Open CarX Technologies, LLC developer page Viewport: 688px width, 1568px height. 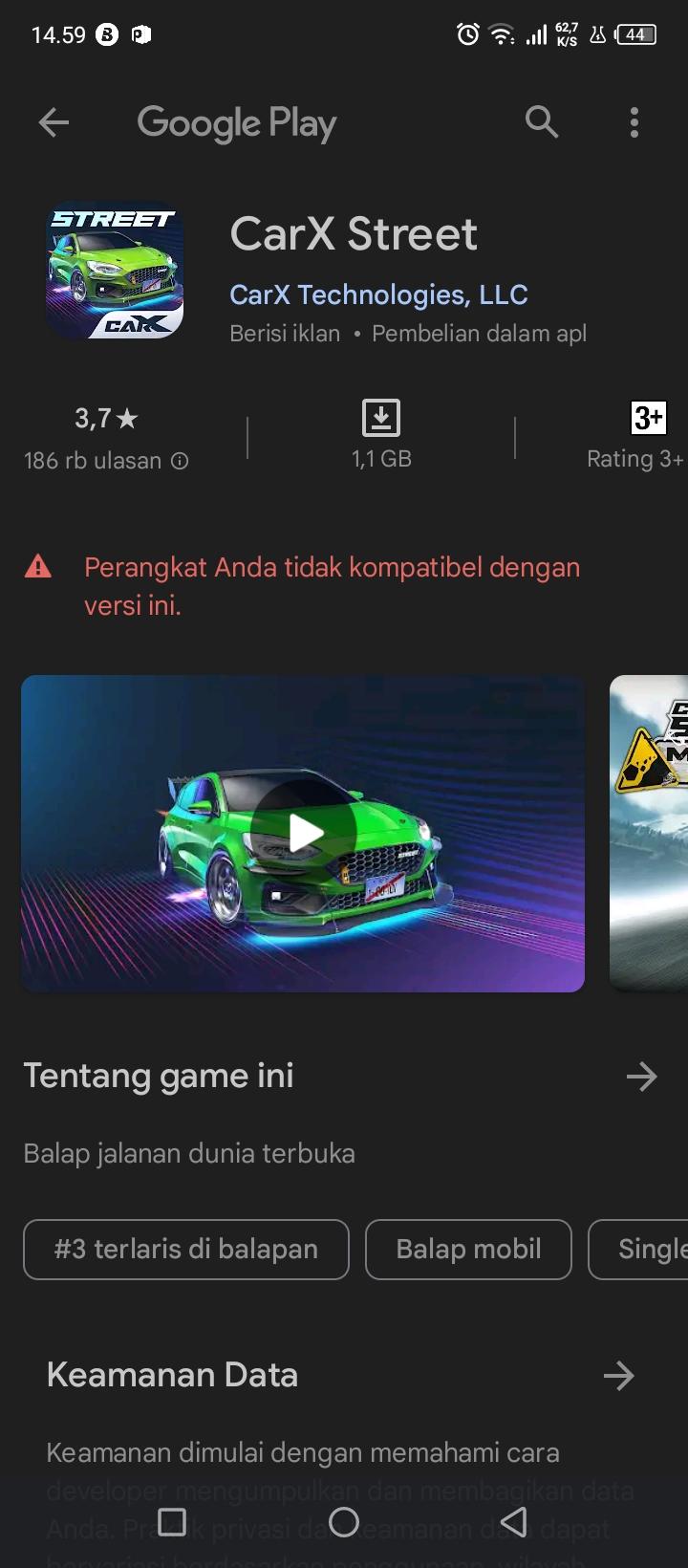378,294
